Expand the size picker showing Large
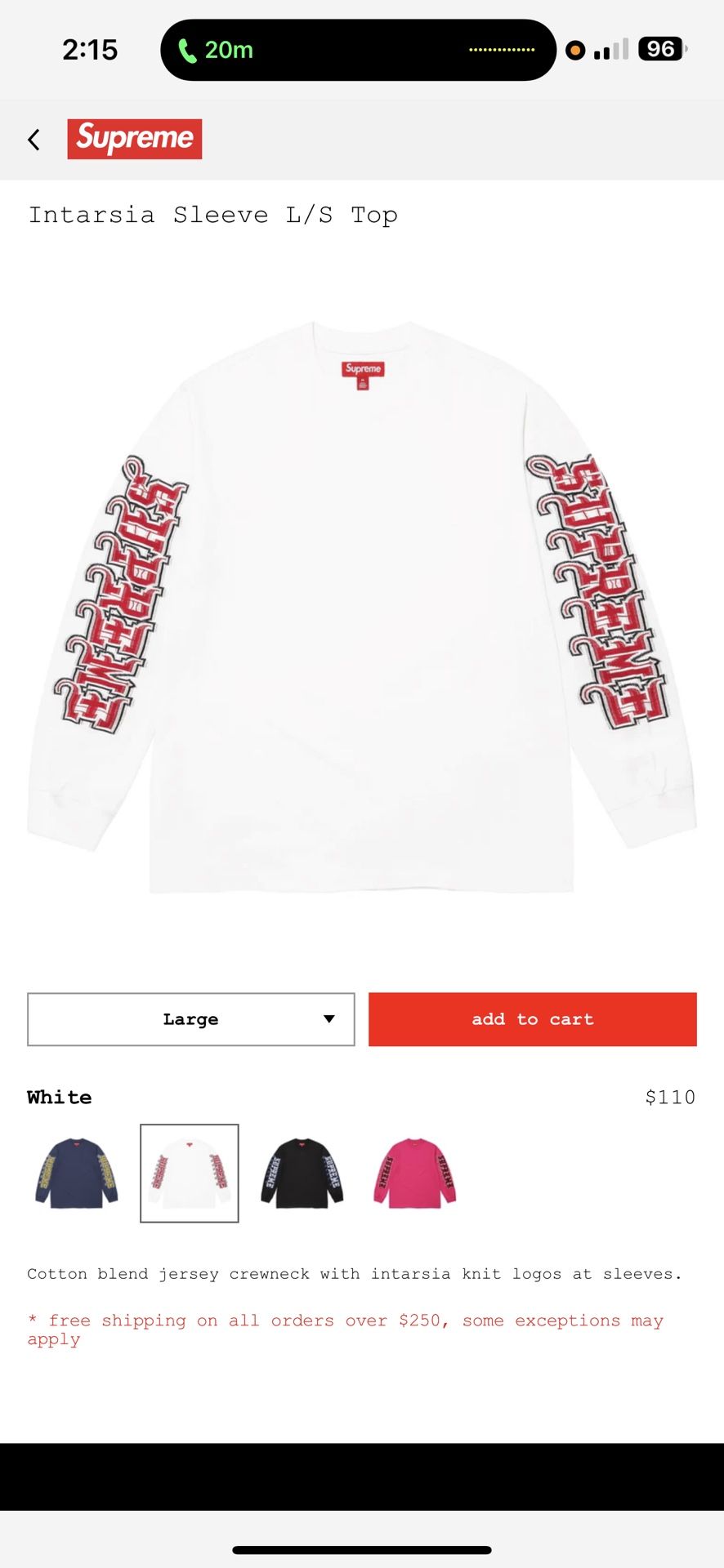Image resolution: width=724 pixels, height=1568 pixels. click(x=190, y=1018)
